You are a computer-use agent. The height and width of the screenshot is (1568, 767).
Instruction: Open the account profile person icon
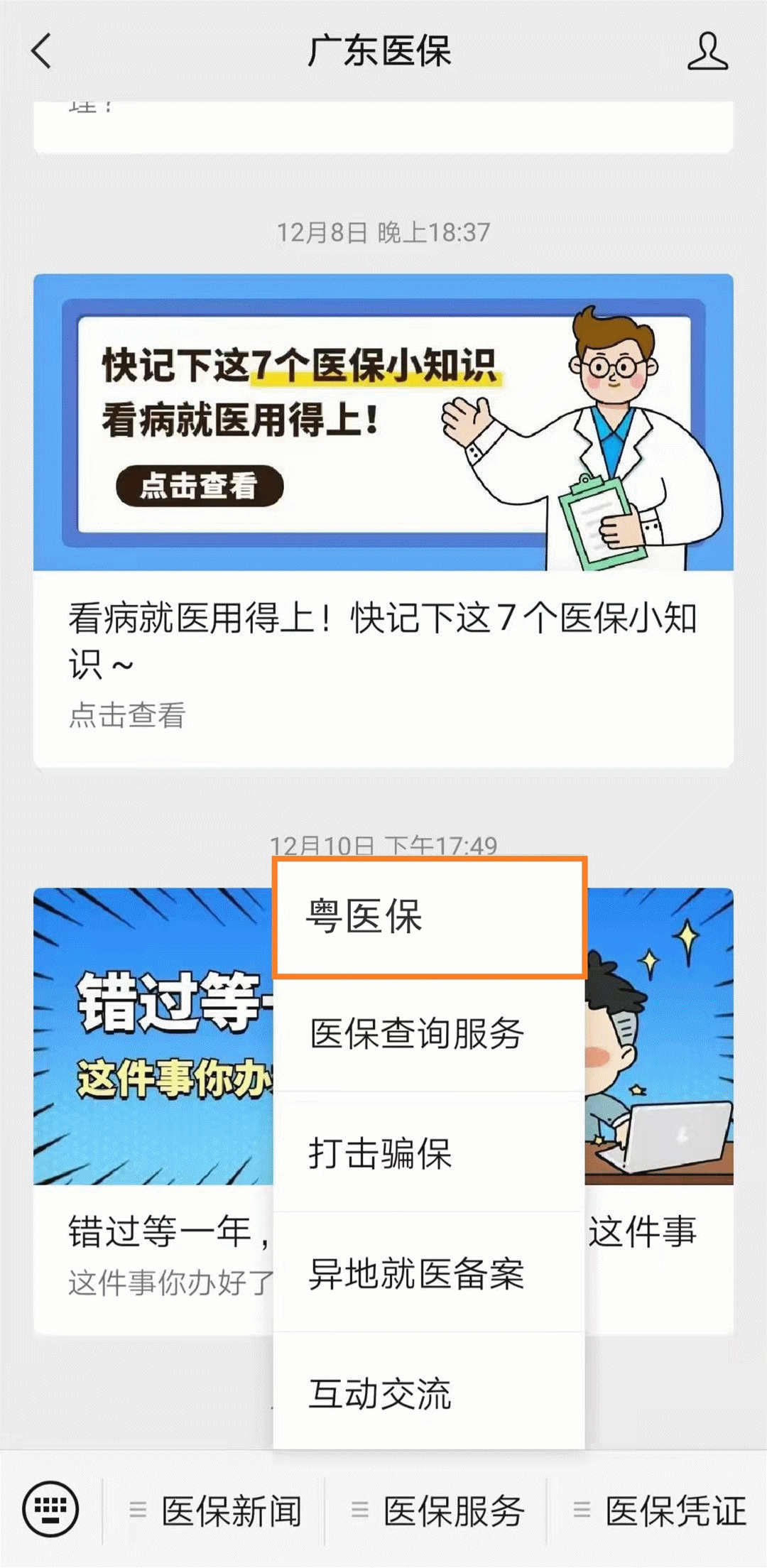(707, 51)
